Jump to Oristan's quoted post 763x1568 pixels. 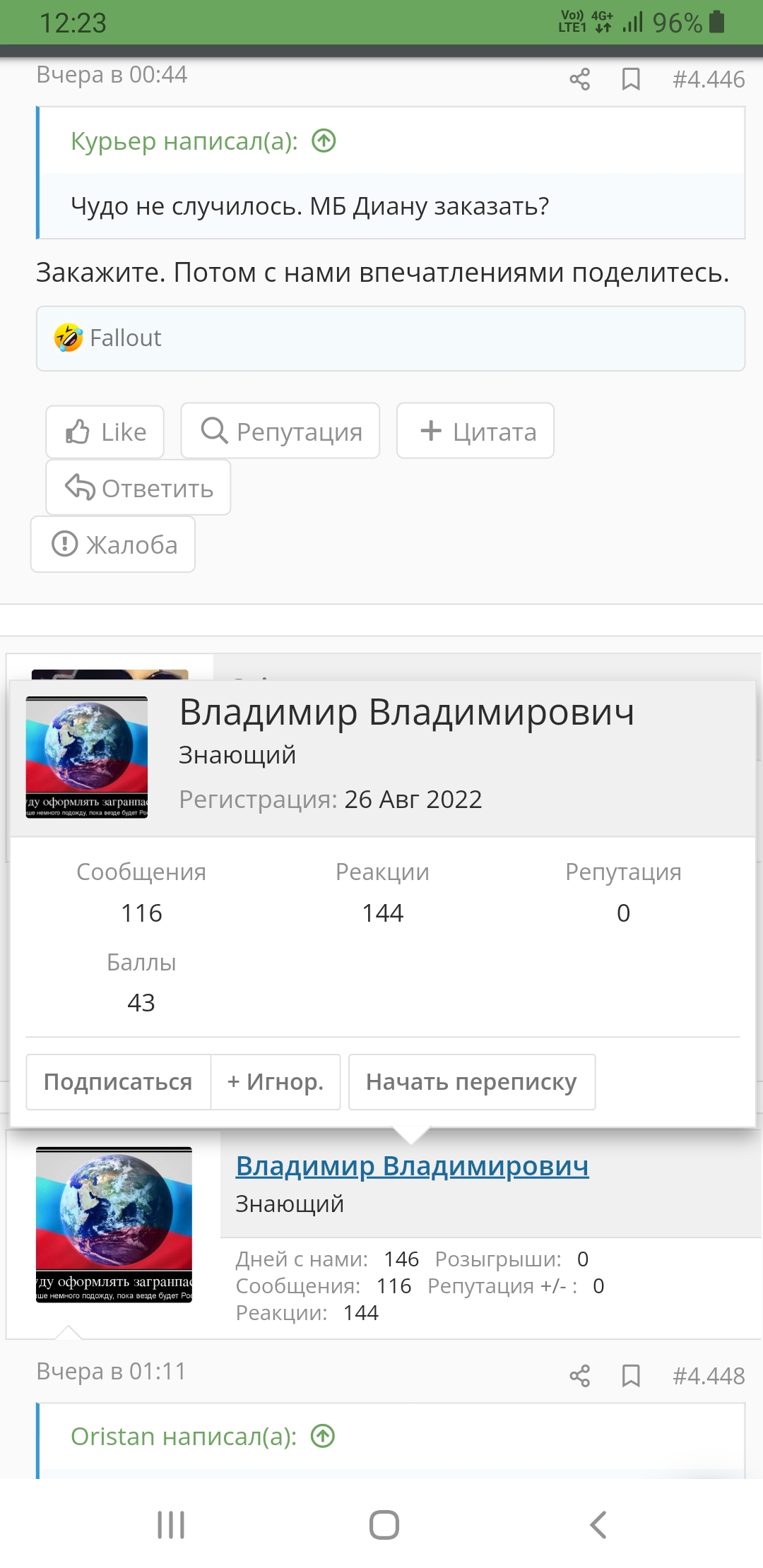323,1437
